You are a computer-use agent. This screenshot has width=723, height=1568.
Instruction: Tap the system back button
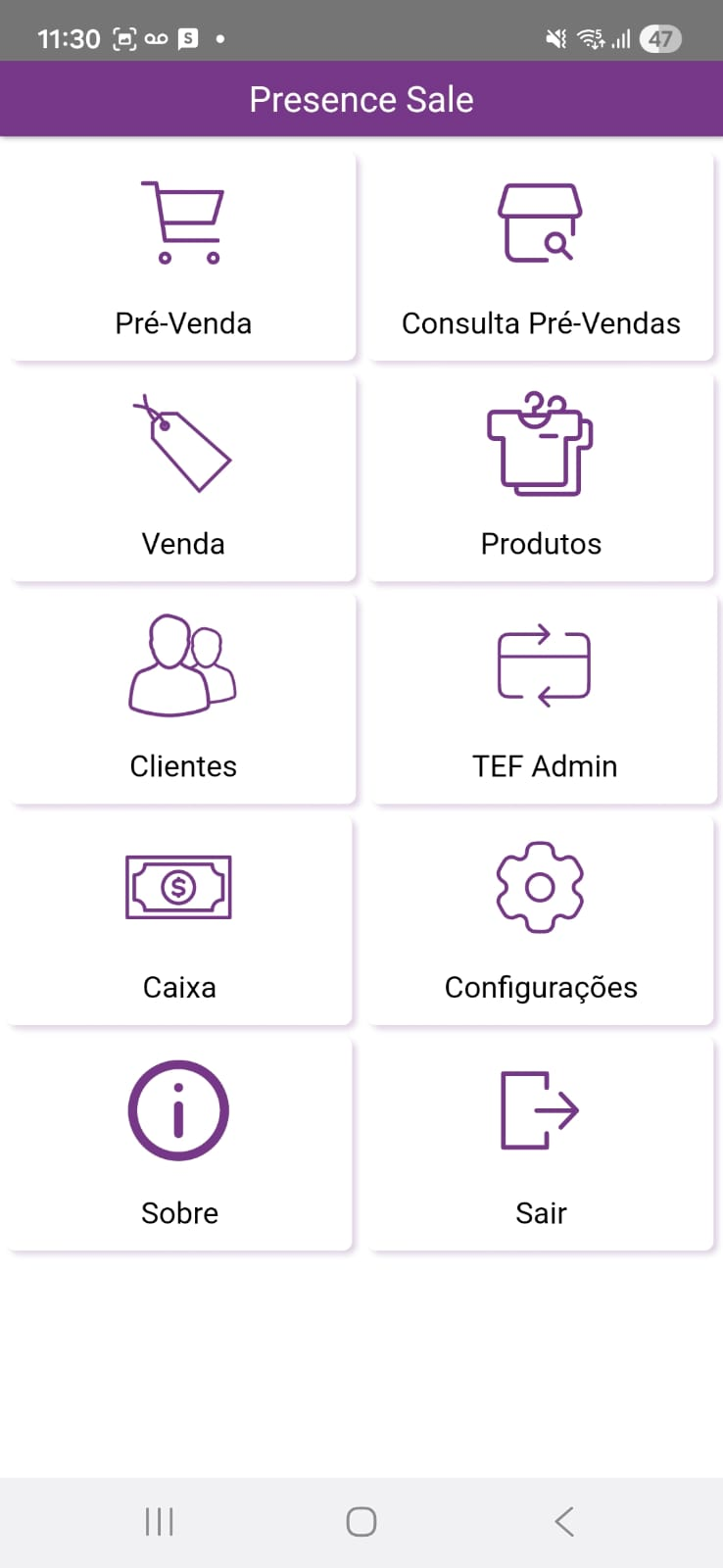pyautogui.click(x=564, y=1522)
